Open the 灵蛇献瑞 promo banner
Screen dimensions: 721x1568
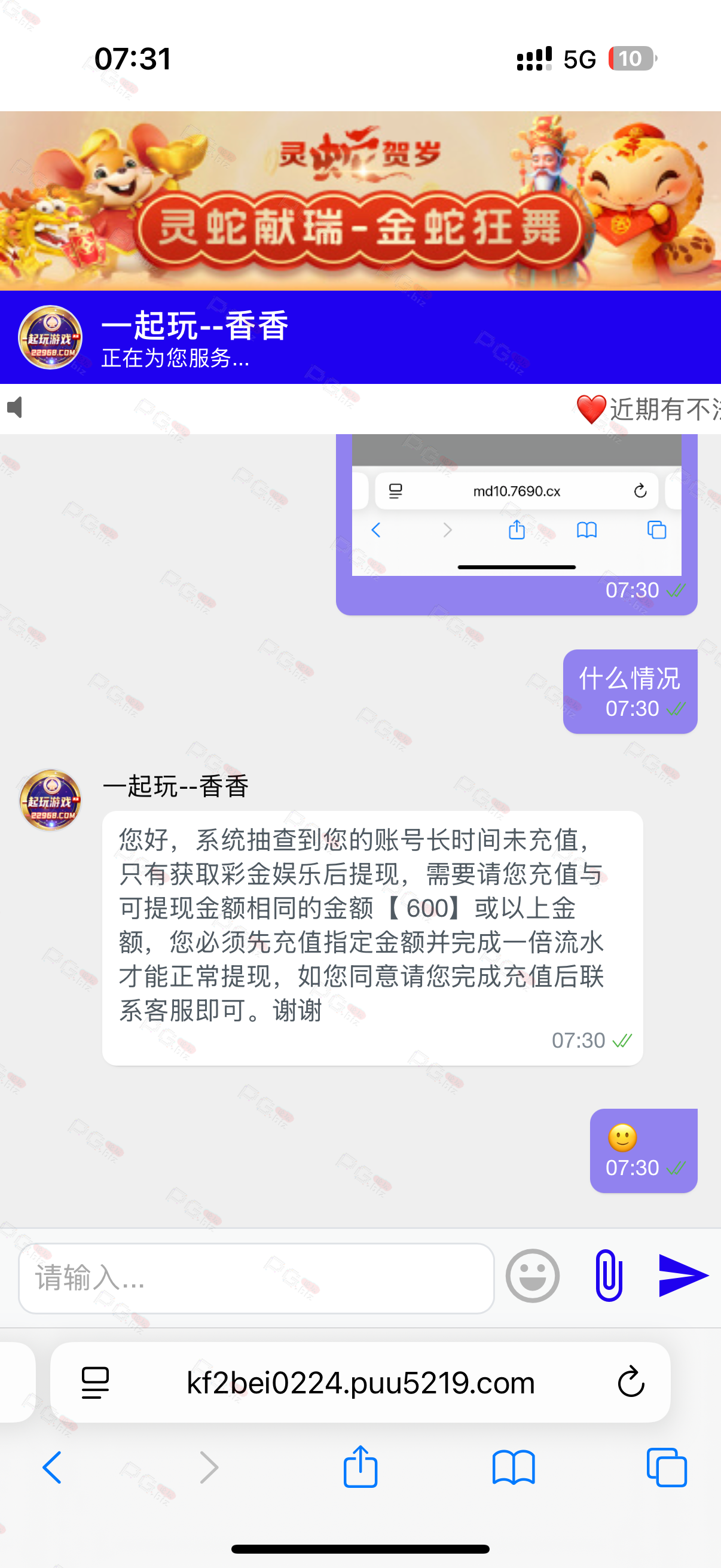[x=360, y=201]
